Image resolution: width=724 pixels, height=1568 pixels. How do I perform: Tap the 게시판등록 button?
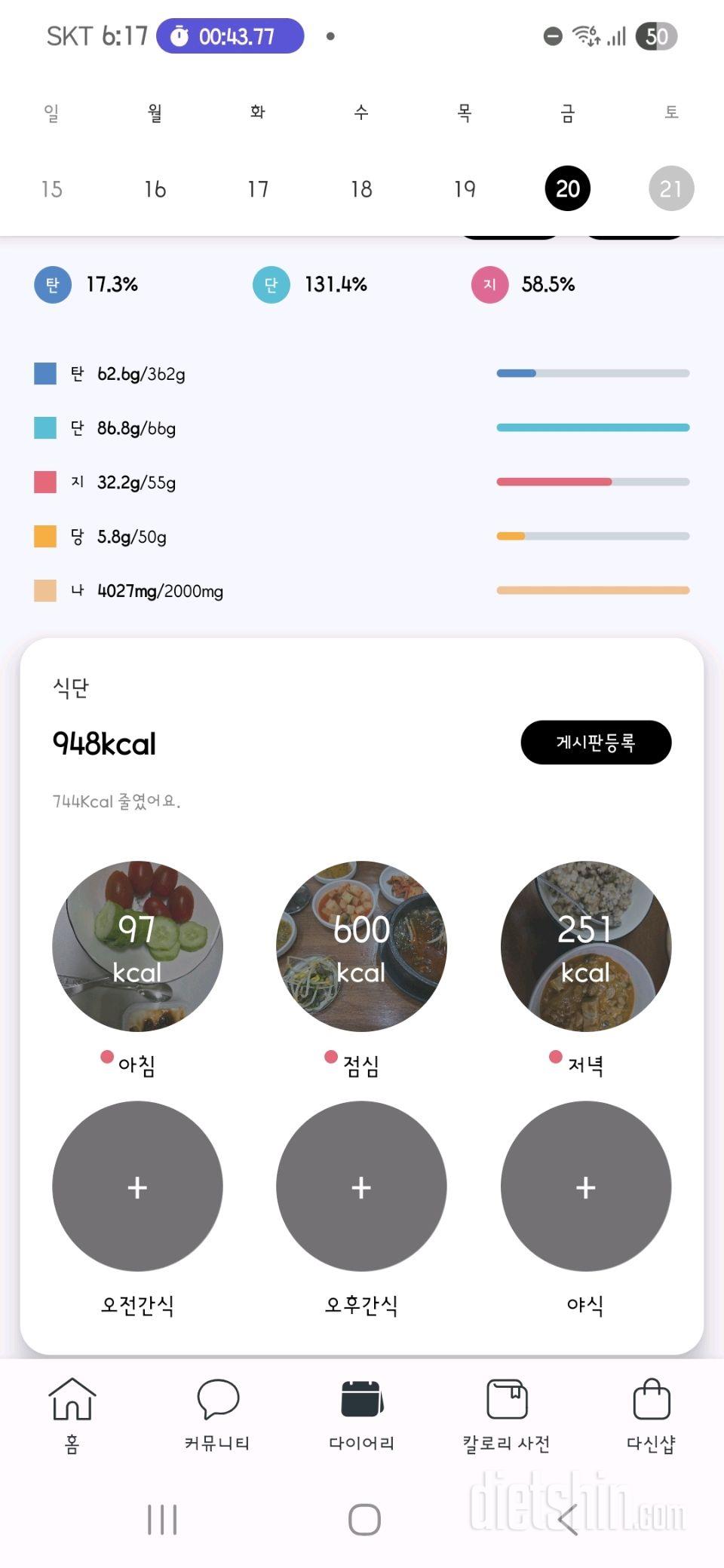click(x=595, y=743)
